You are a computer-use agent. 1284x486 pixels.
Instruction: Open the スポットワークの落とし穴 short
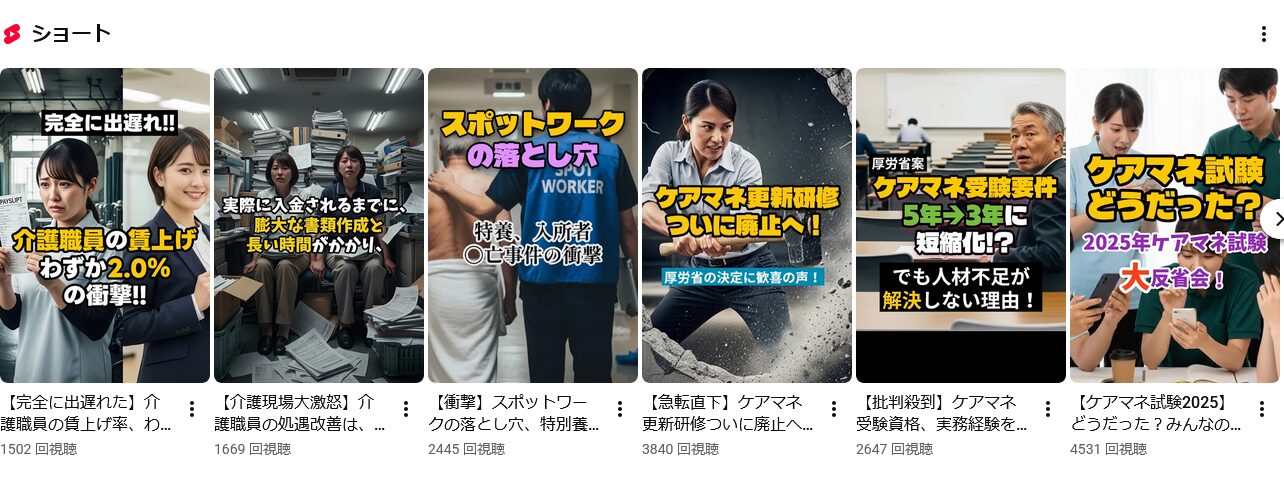(x=533, y=225)
